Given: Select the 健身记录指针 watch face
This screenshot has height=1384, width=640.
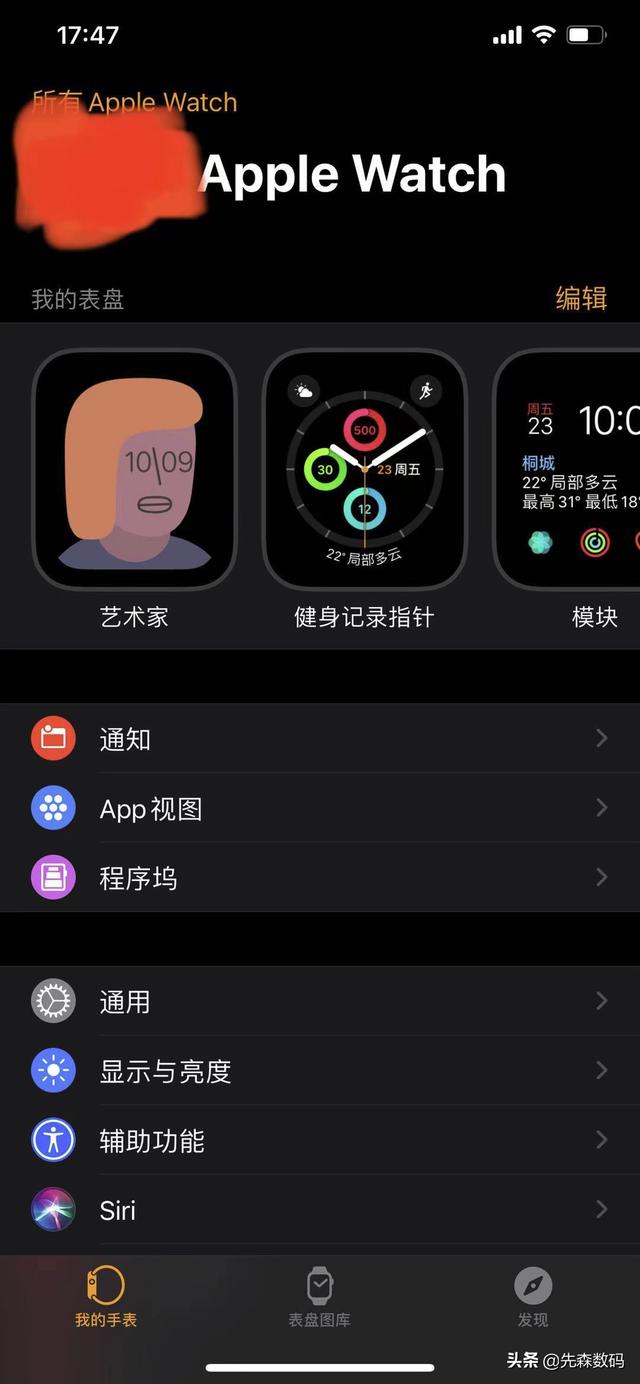Looking at the screenshot, I should click(364, 469).
